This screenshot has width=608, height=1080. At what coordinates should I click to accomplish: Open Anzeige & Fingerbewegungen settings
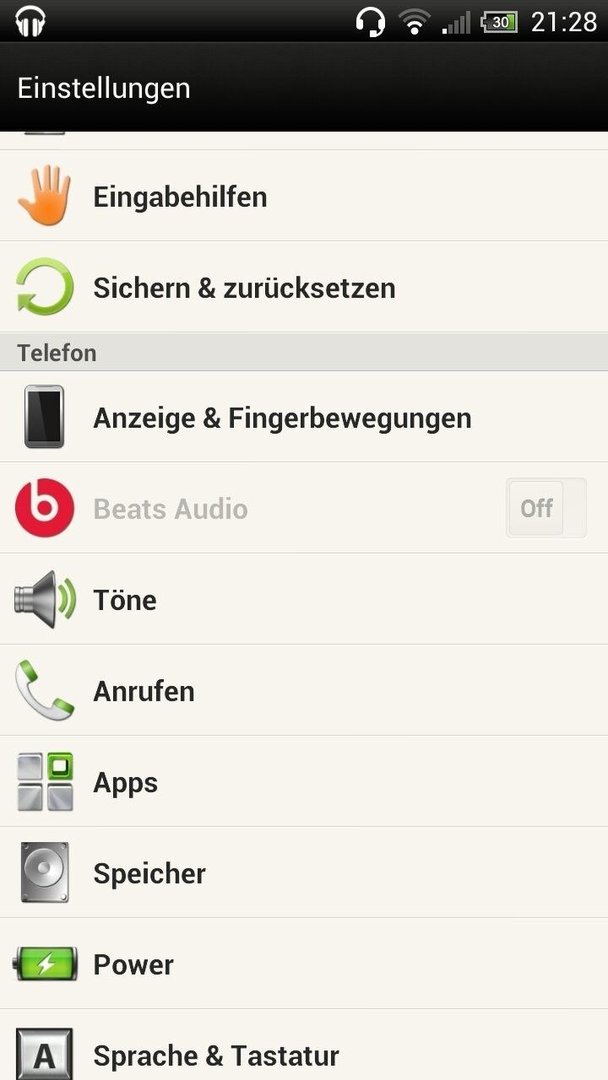pyautogui.click(x=282, y=418)
